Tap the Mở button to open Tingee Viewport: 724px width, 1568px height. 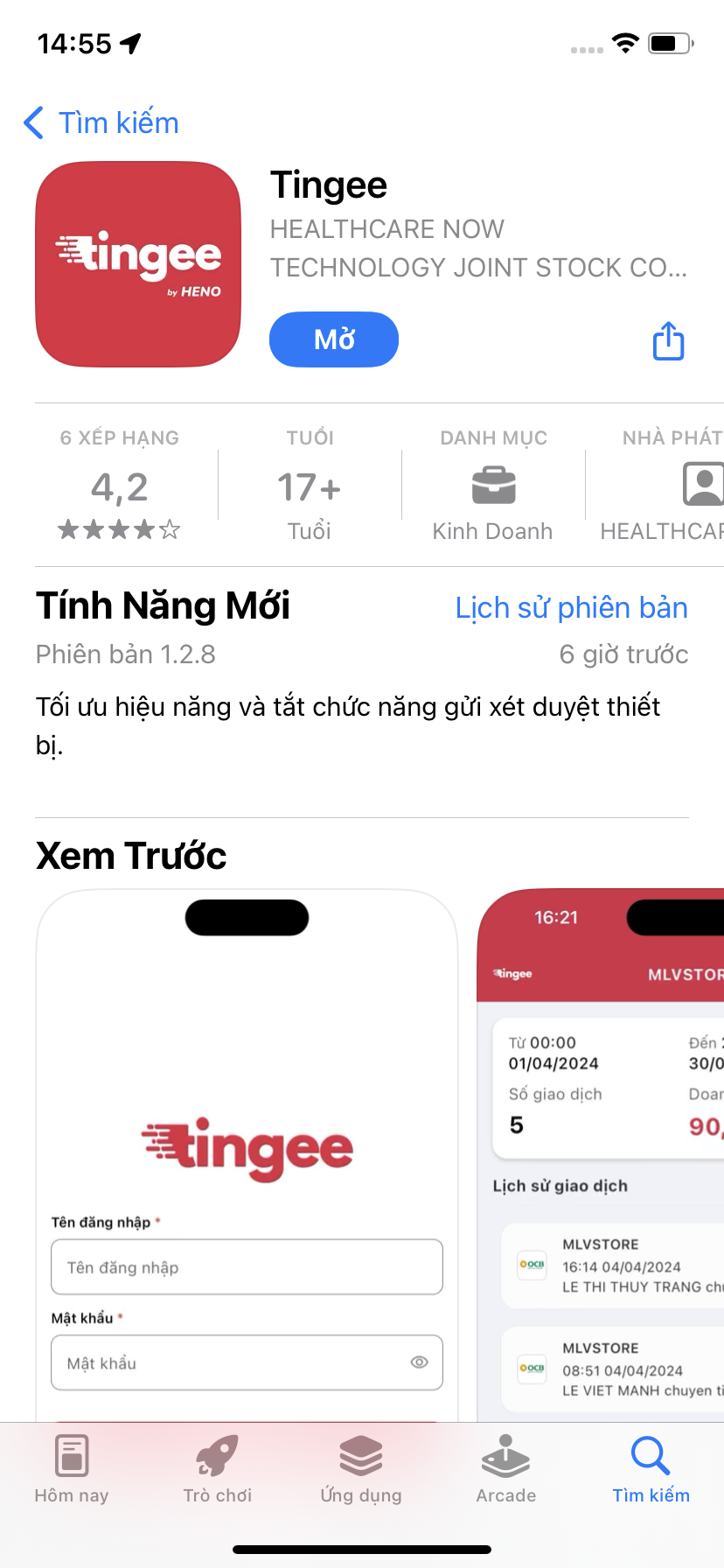334,339
